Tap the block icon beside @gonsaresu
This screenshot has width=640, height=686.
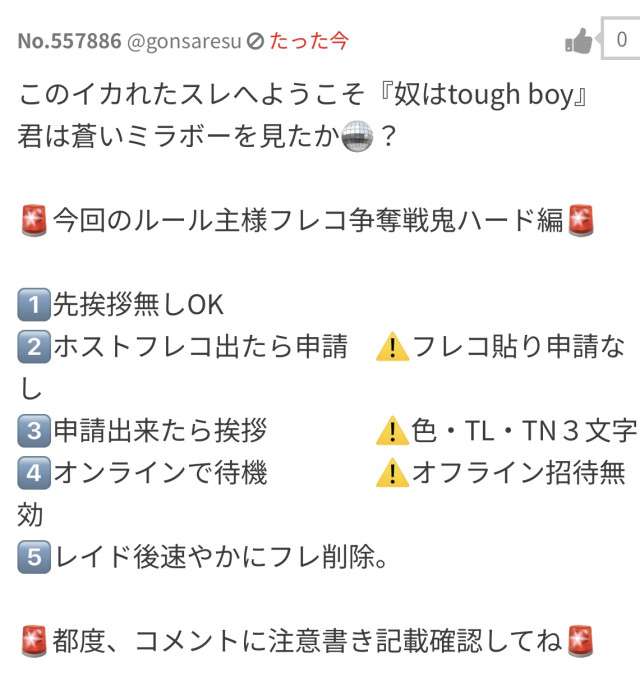(255, 41)
